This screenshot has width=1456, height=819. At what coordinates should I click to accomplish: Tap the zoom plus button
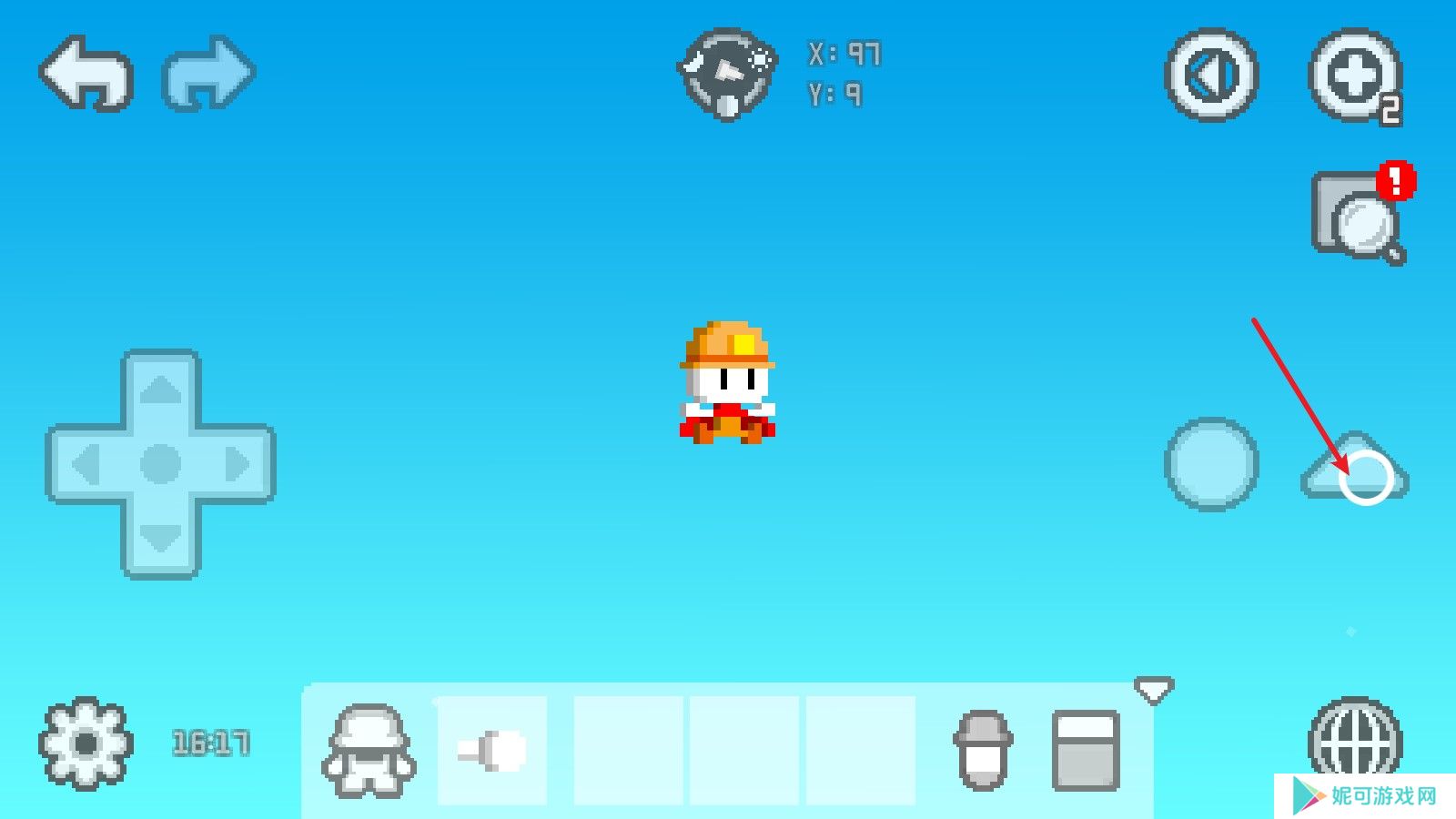coord(1353,75)
